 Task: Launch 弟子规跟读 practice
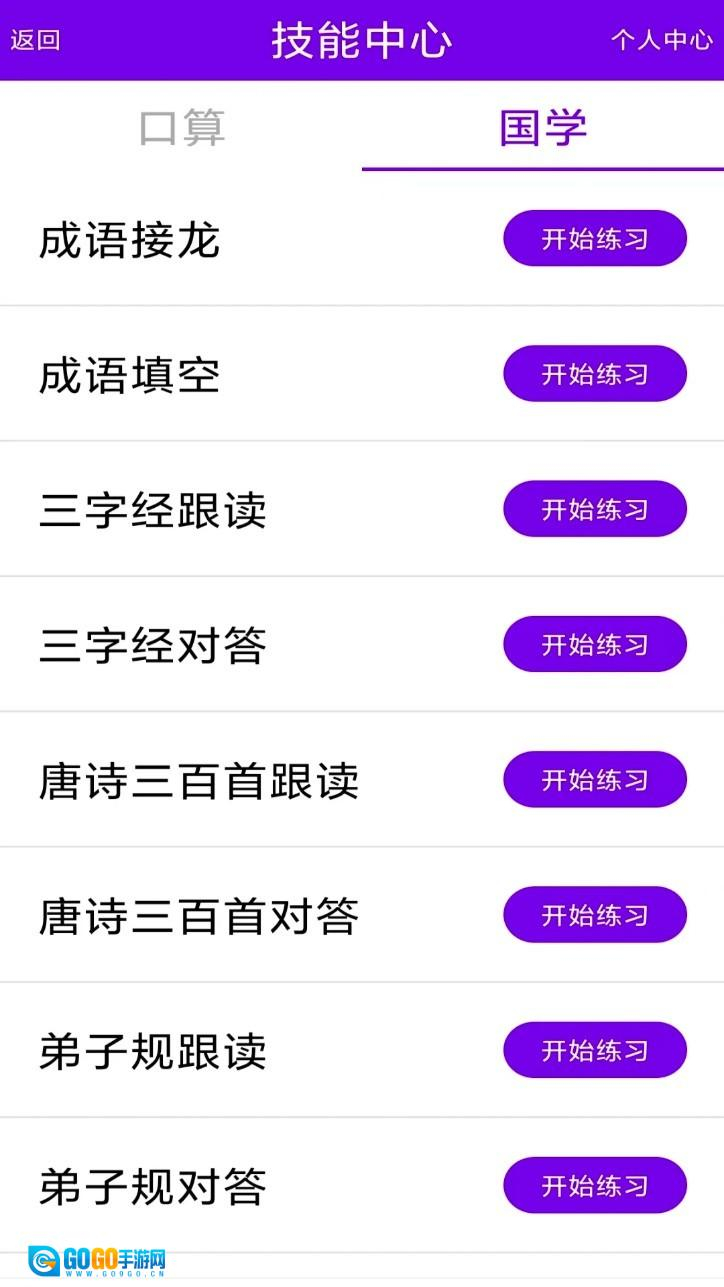[594, 1050]
